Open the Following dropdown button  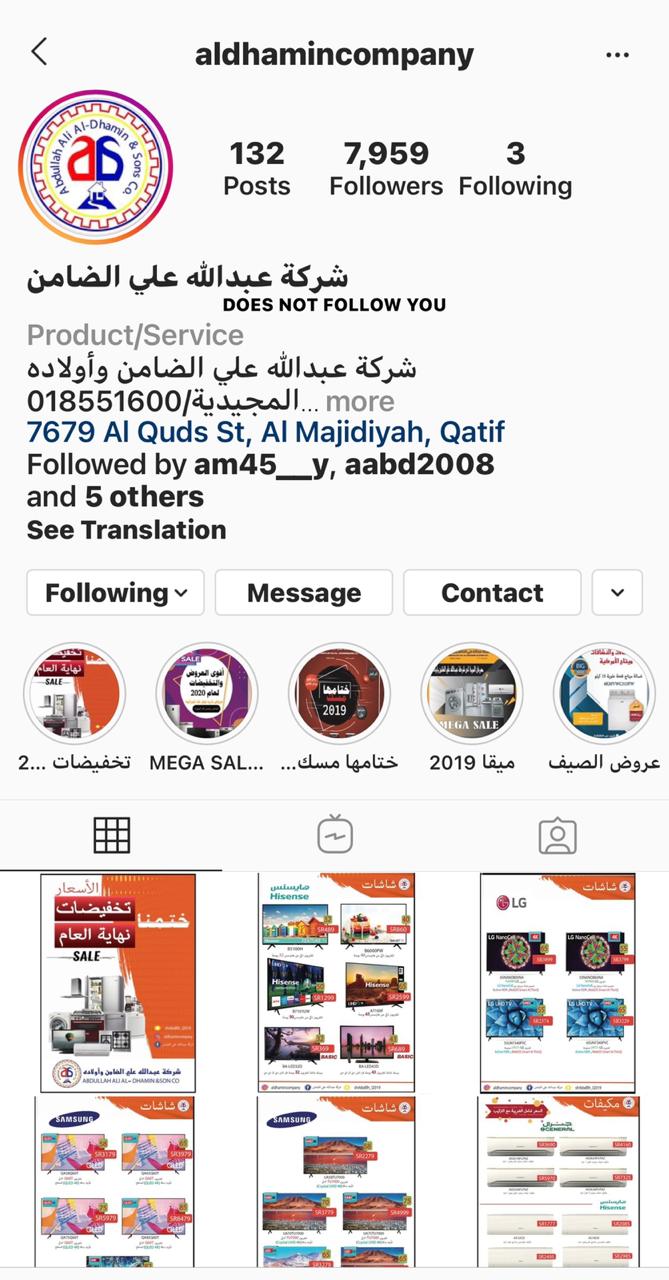(x=116, y=593)
